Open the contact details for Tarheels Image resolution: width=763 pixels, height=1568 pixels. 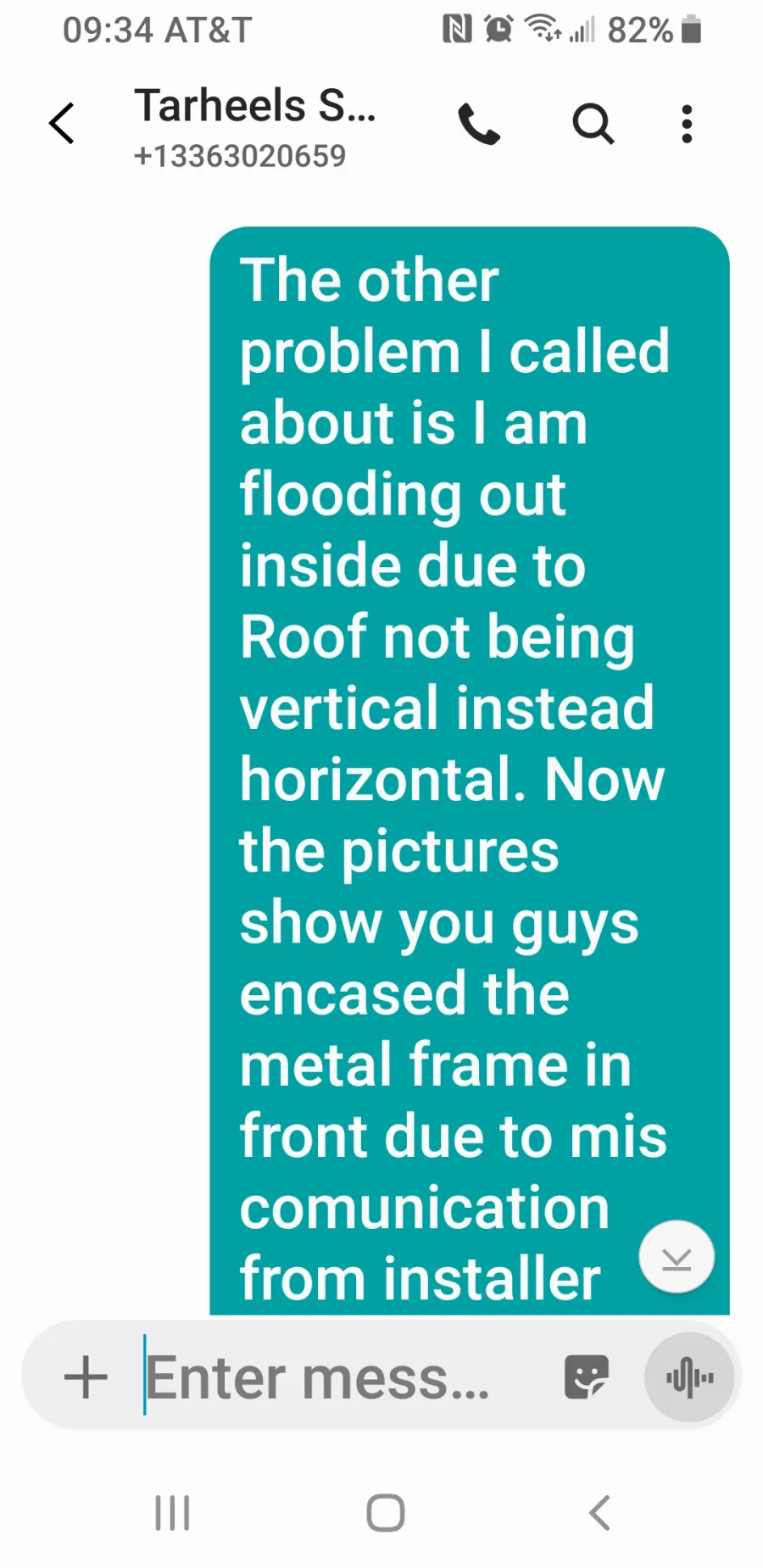tap(254, 125)
